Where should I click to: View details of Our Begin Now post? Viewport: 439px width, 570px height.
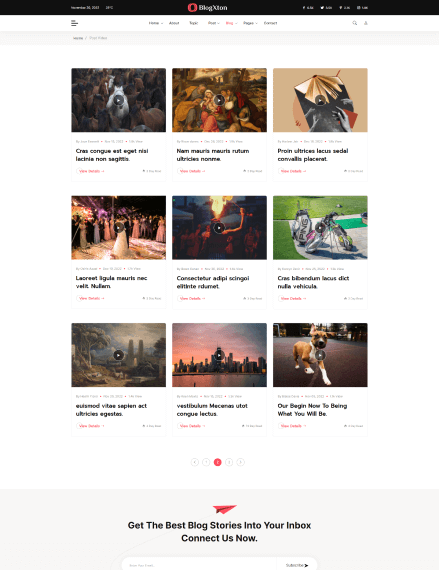pyautogui.click(x=293, y=426)
